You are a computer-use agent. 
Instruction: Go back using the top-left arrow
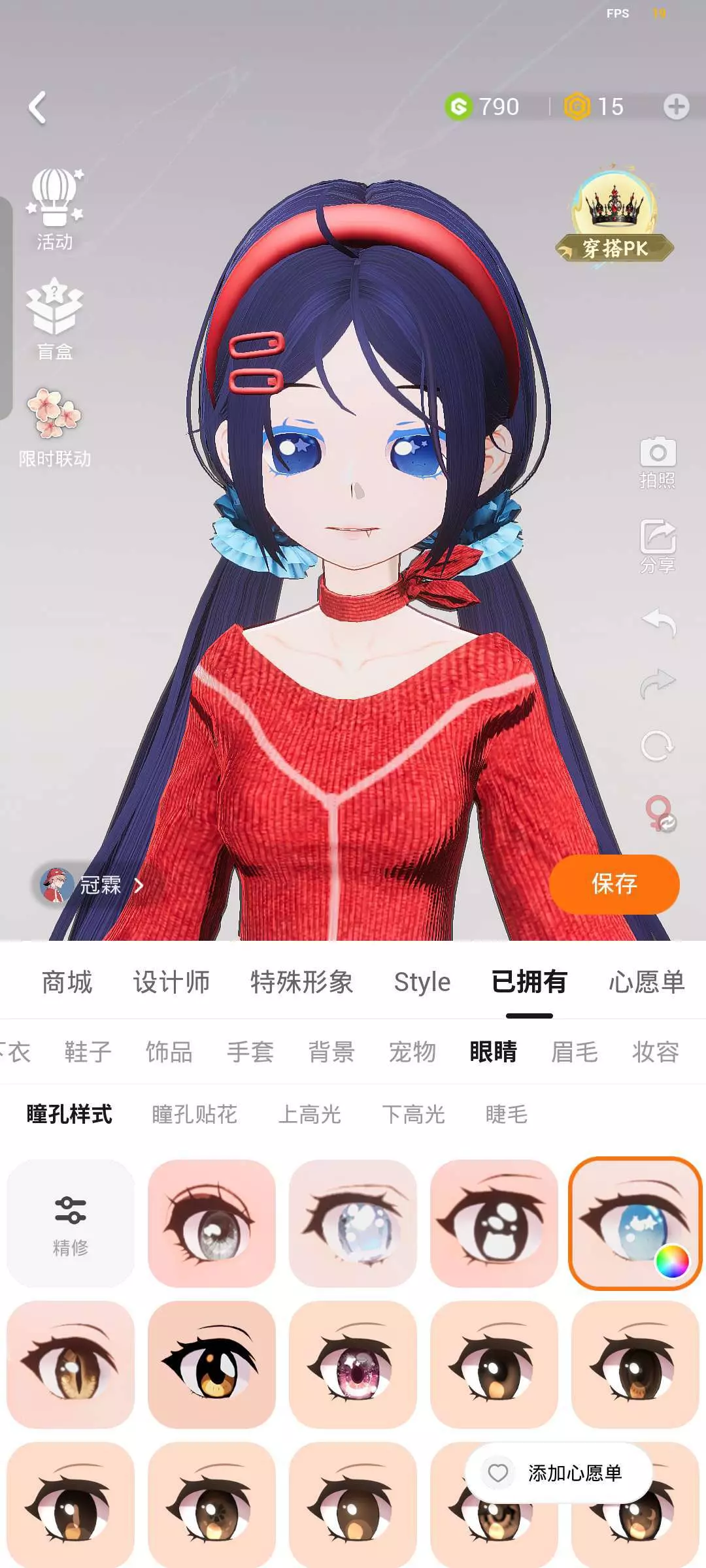click(x=38, y=107)
